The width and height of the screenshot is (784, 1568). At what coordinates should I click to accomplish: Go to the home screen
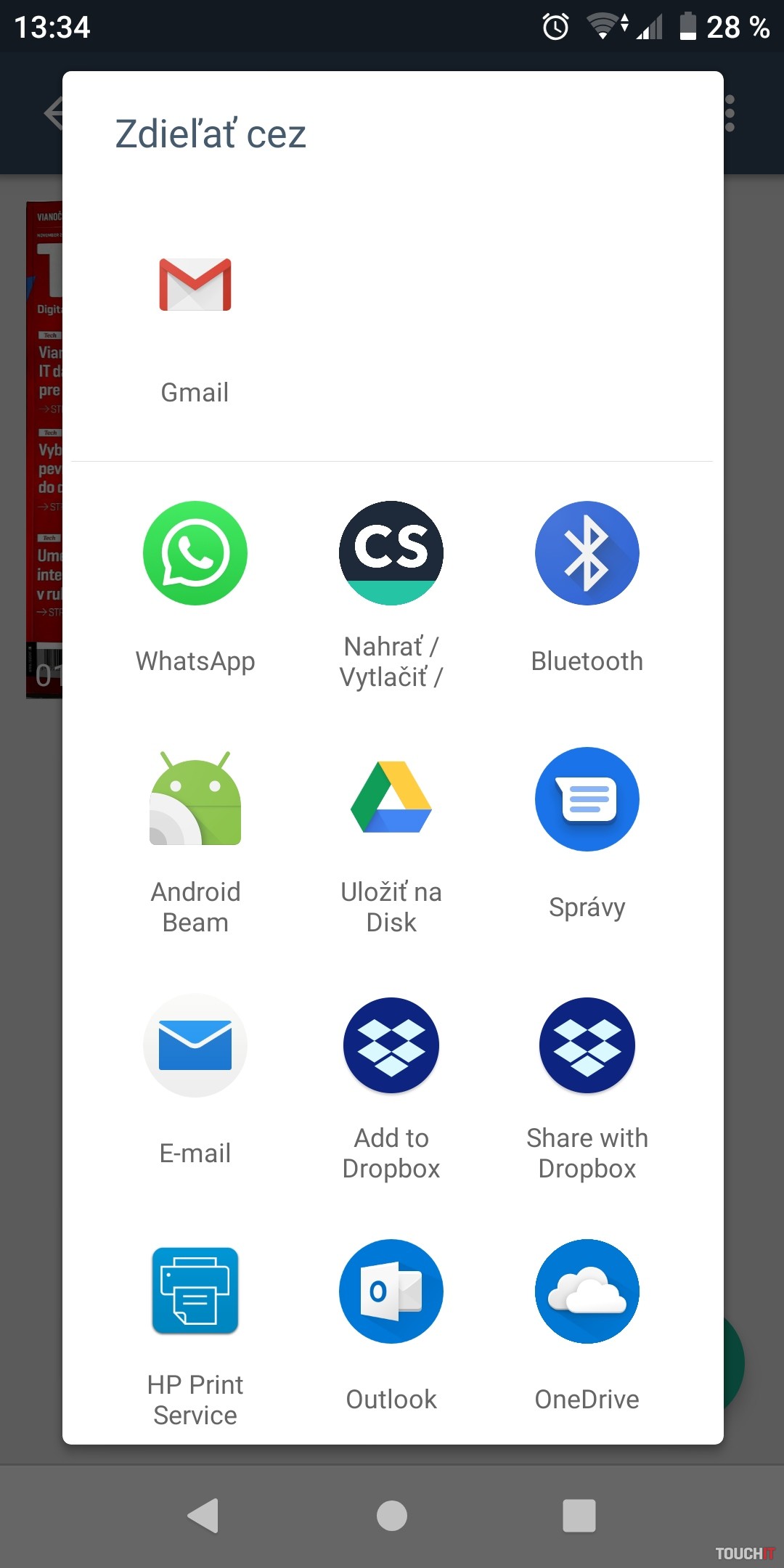click(x=392, y=1516)
